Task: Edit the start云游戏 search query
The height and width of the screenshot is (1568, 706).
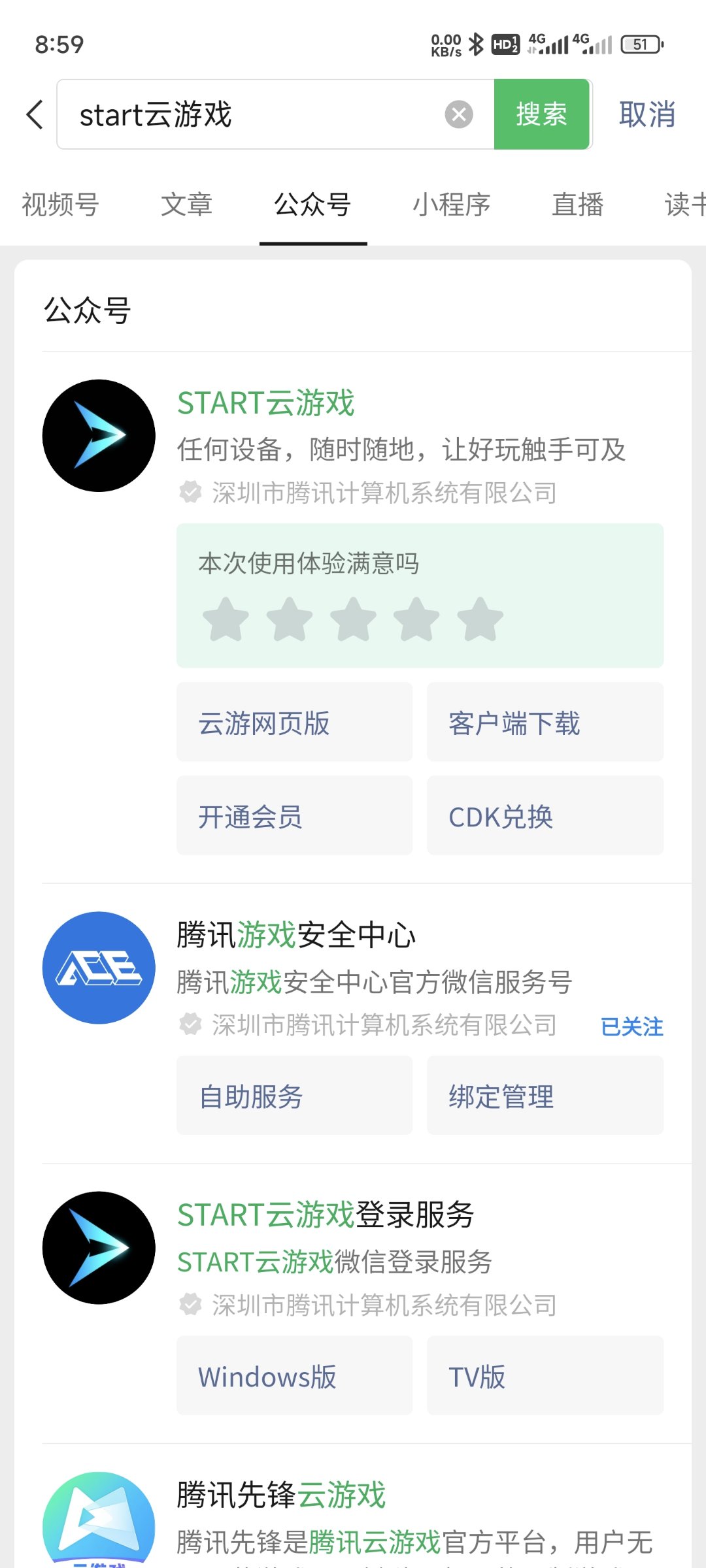Action: click(255, 115)
